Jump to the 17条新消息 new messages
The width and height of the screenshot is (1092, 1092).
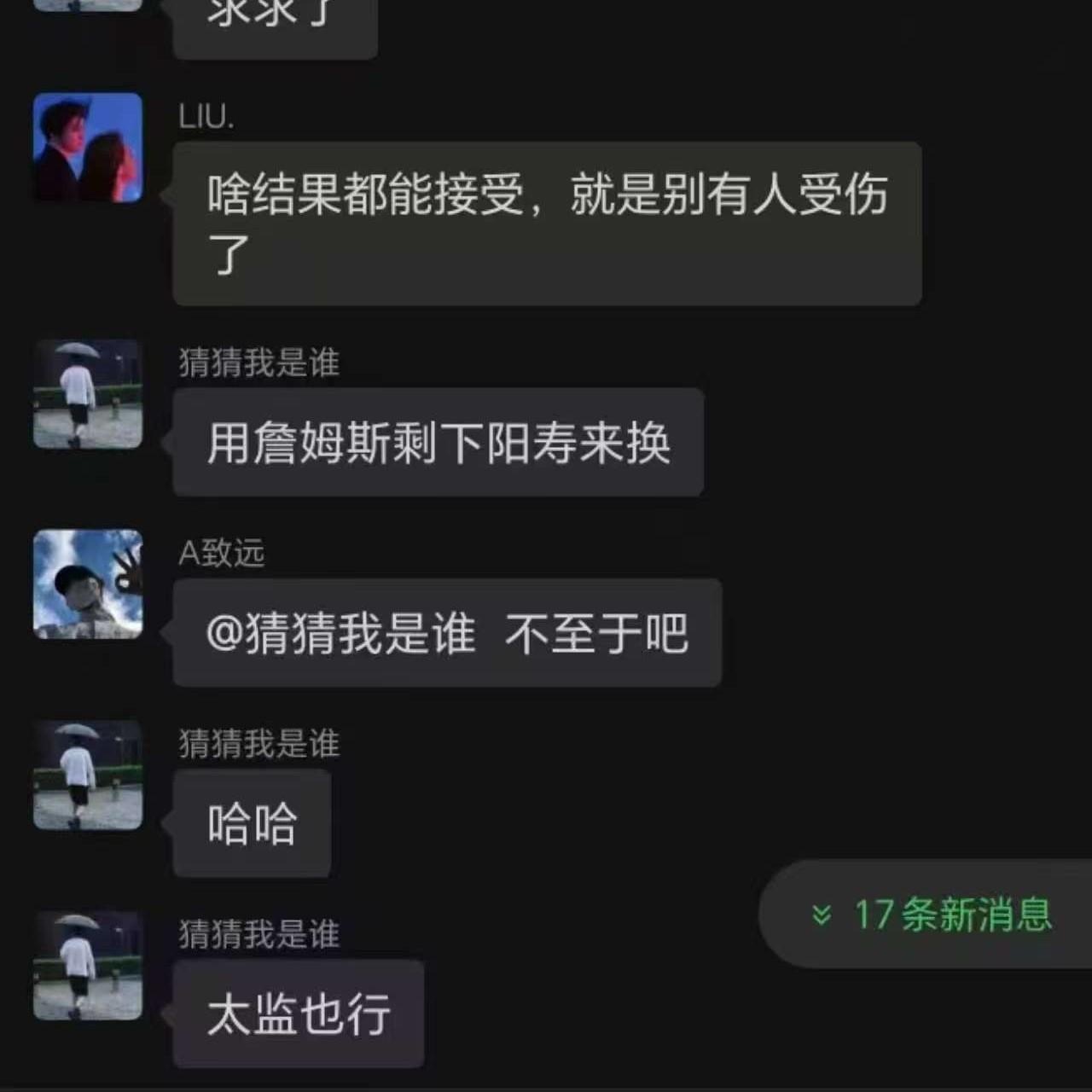coord(932,915)
